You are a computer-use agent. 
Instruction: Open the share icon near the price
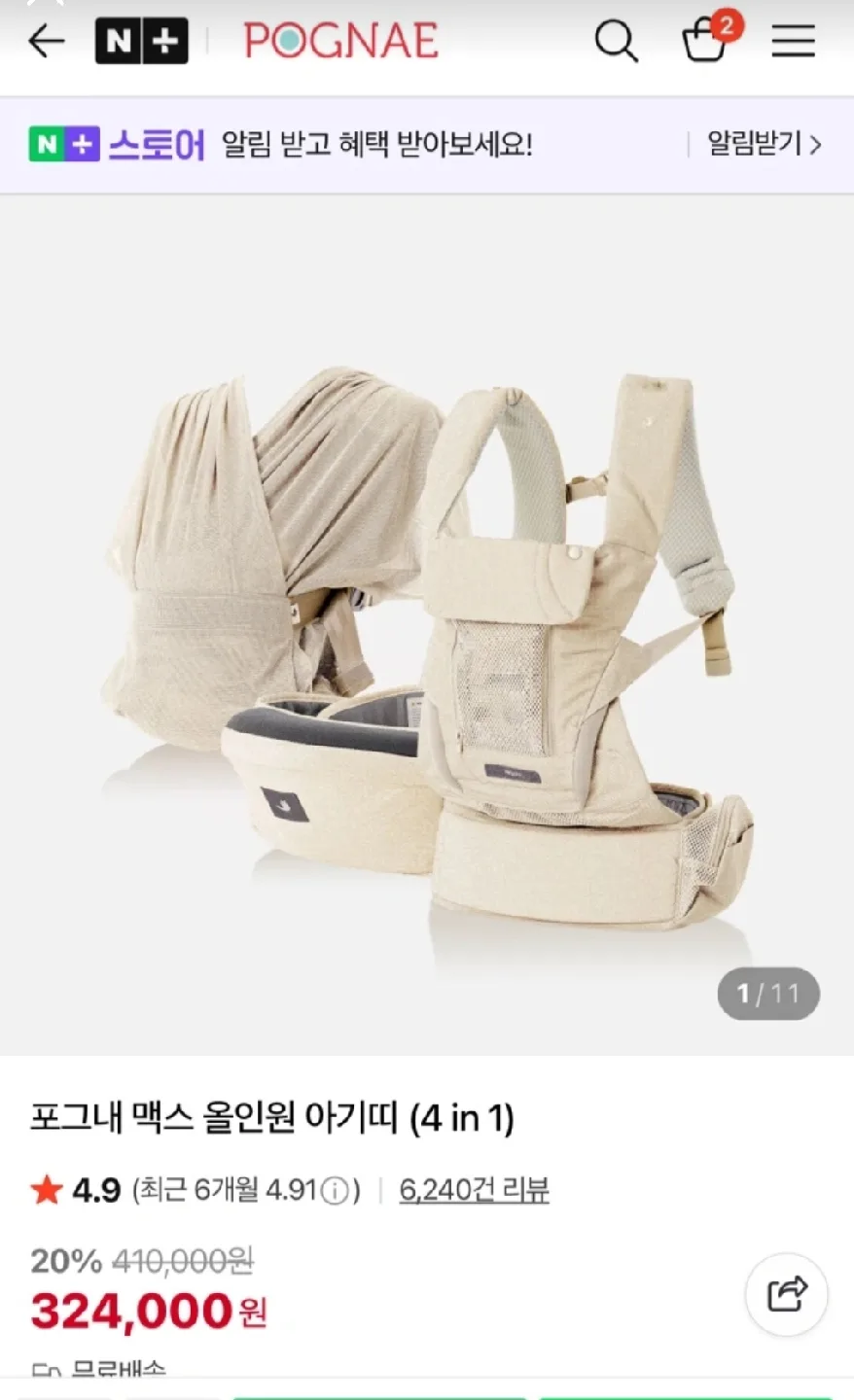[x=785, y=1293]
